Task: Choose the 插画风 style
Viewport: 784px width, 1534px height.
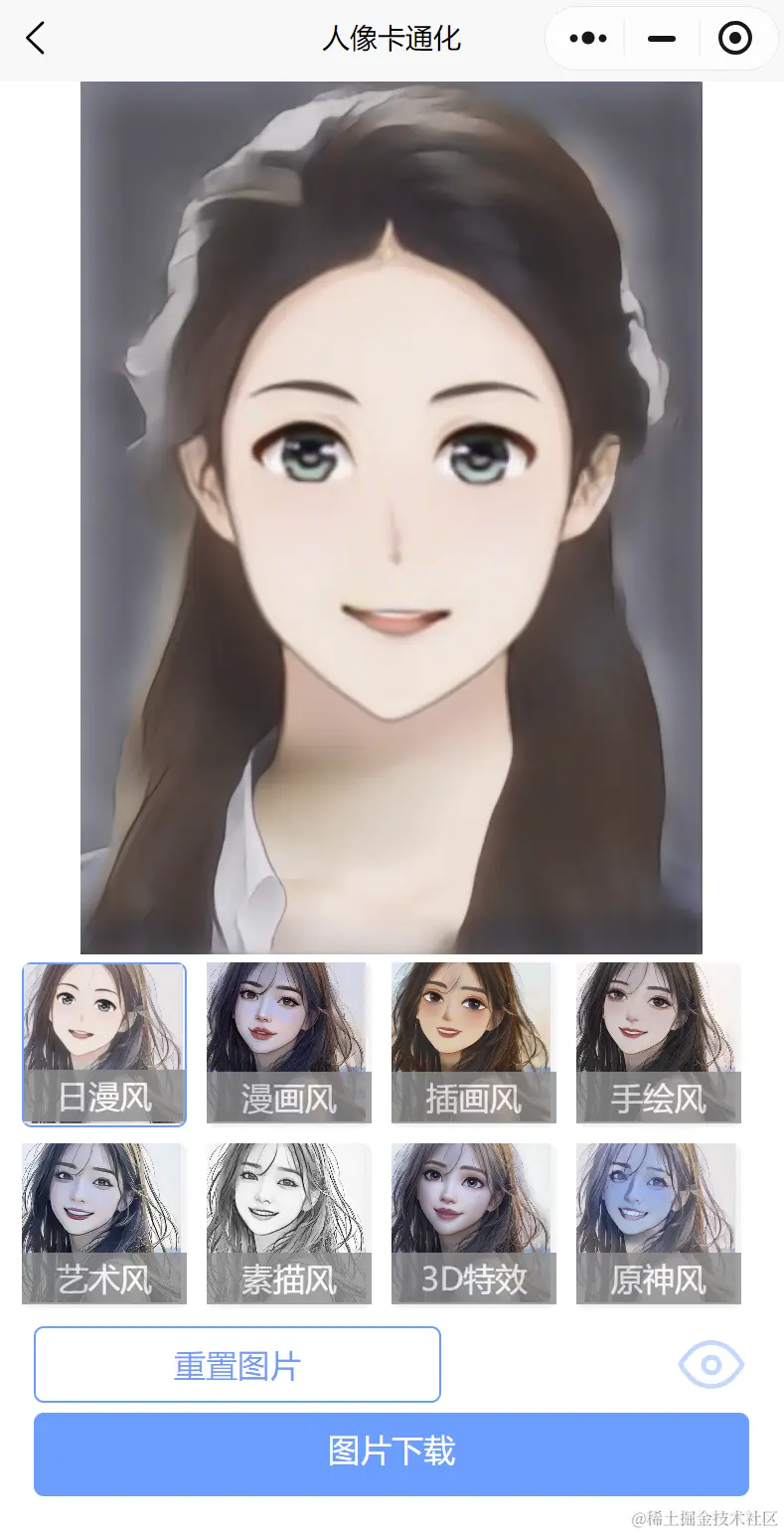Action: (473, 1044)
